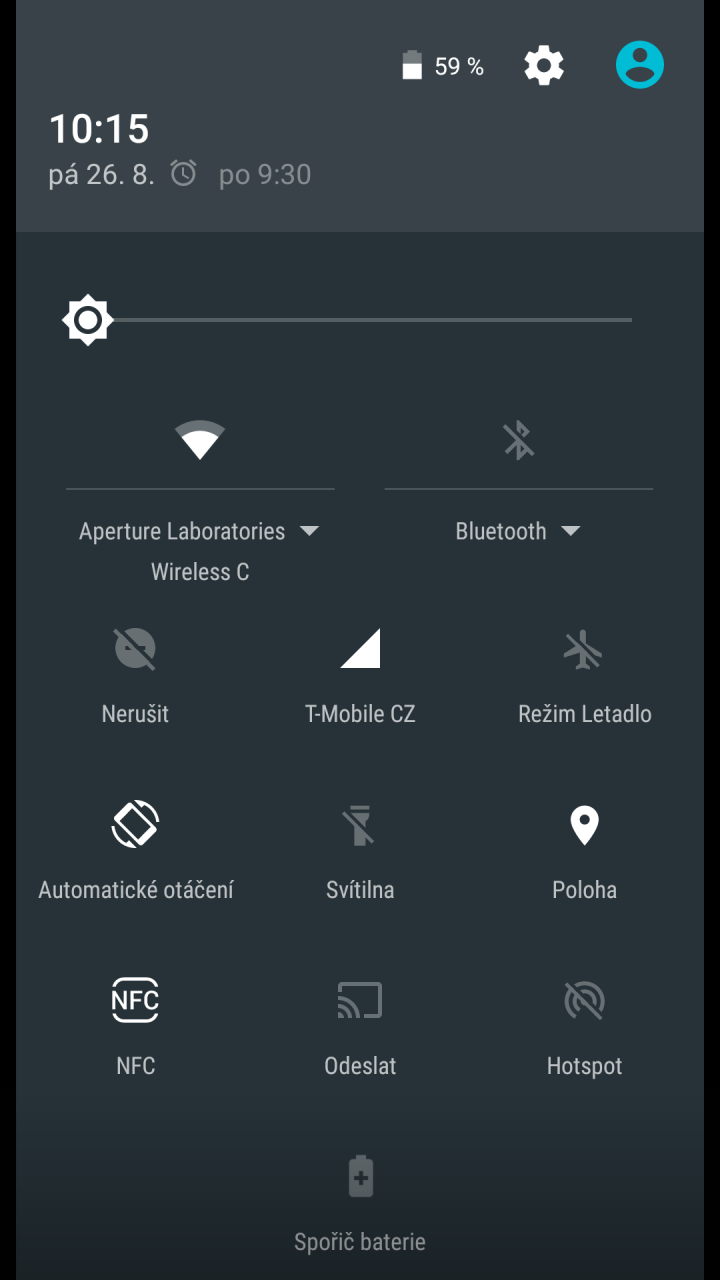
Task: Toggle Automatické otáčení screen rotation
Action: (135, 826)
